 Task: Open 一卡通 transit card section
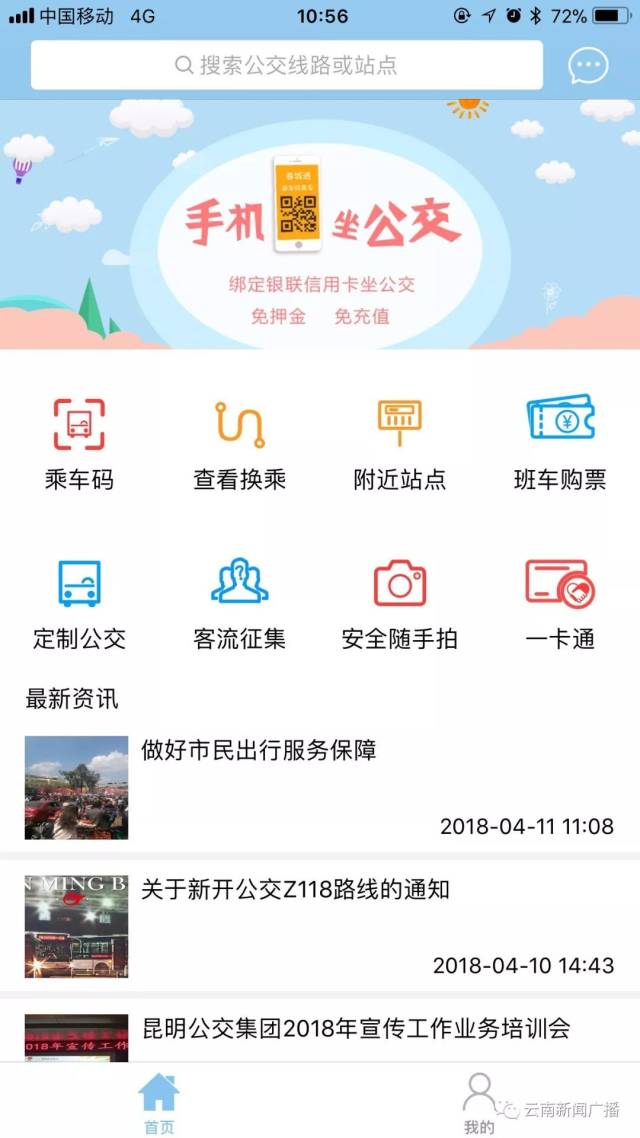pos(560,602)
